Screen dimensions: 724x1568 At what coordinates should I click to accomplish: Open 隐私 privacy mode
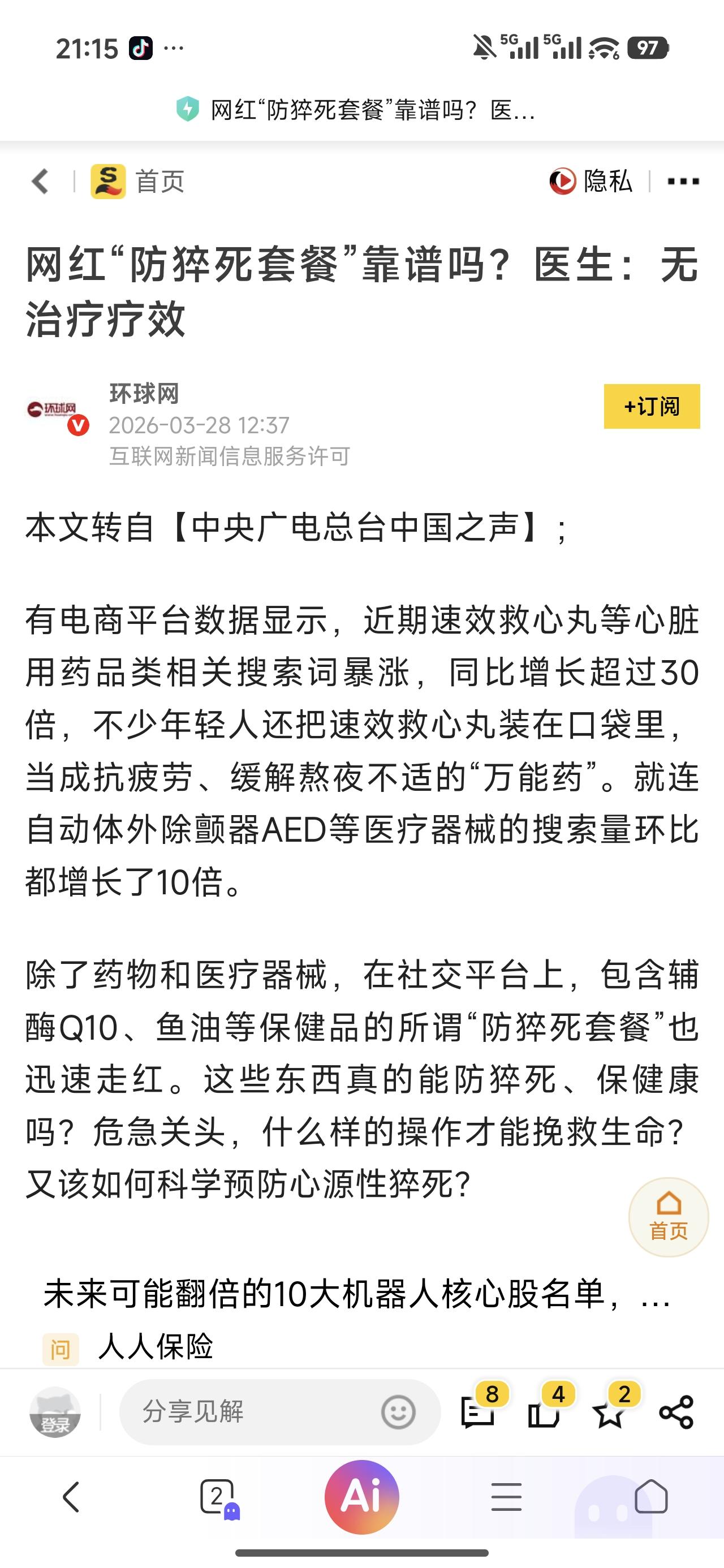(594, 181)
